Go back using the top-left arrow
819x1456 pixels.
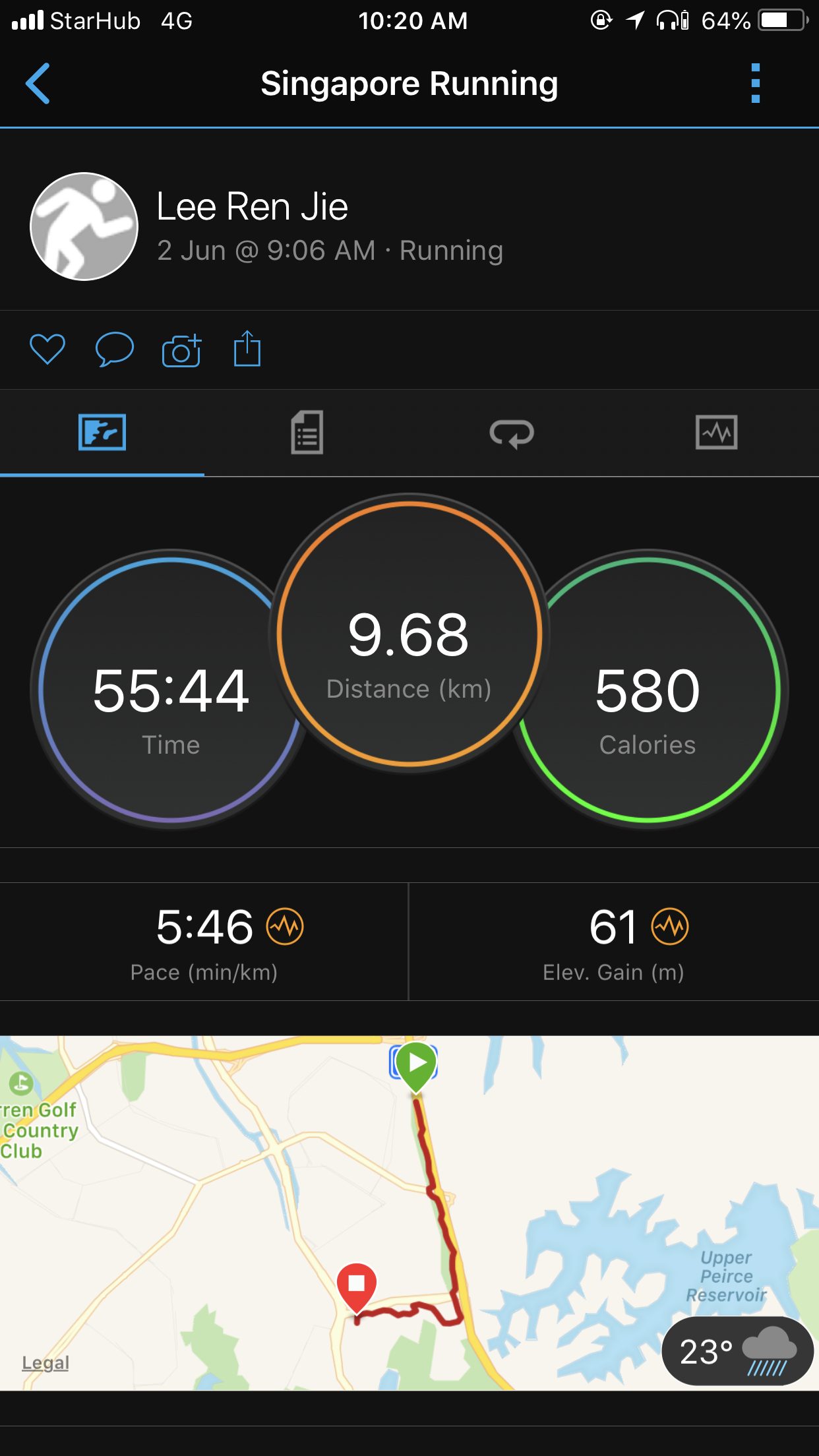(38, 84)
